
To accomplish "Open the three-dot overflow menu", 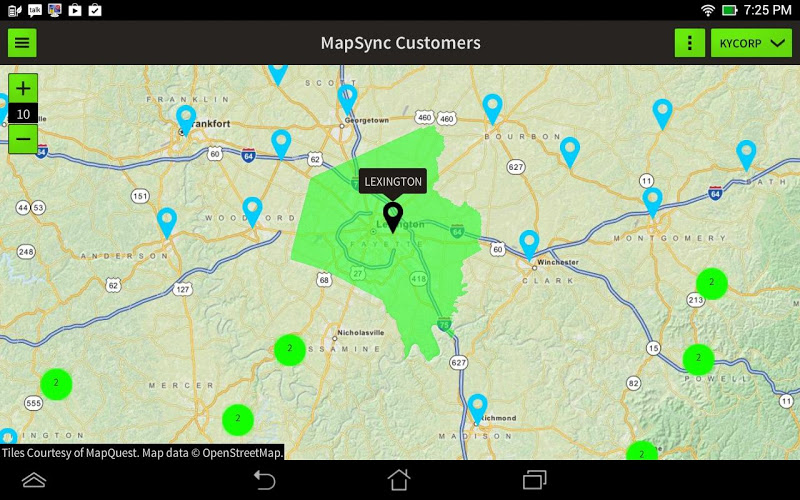I will pyautogui.click(x=689, y=43).
